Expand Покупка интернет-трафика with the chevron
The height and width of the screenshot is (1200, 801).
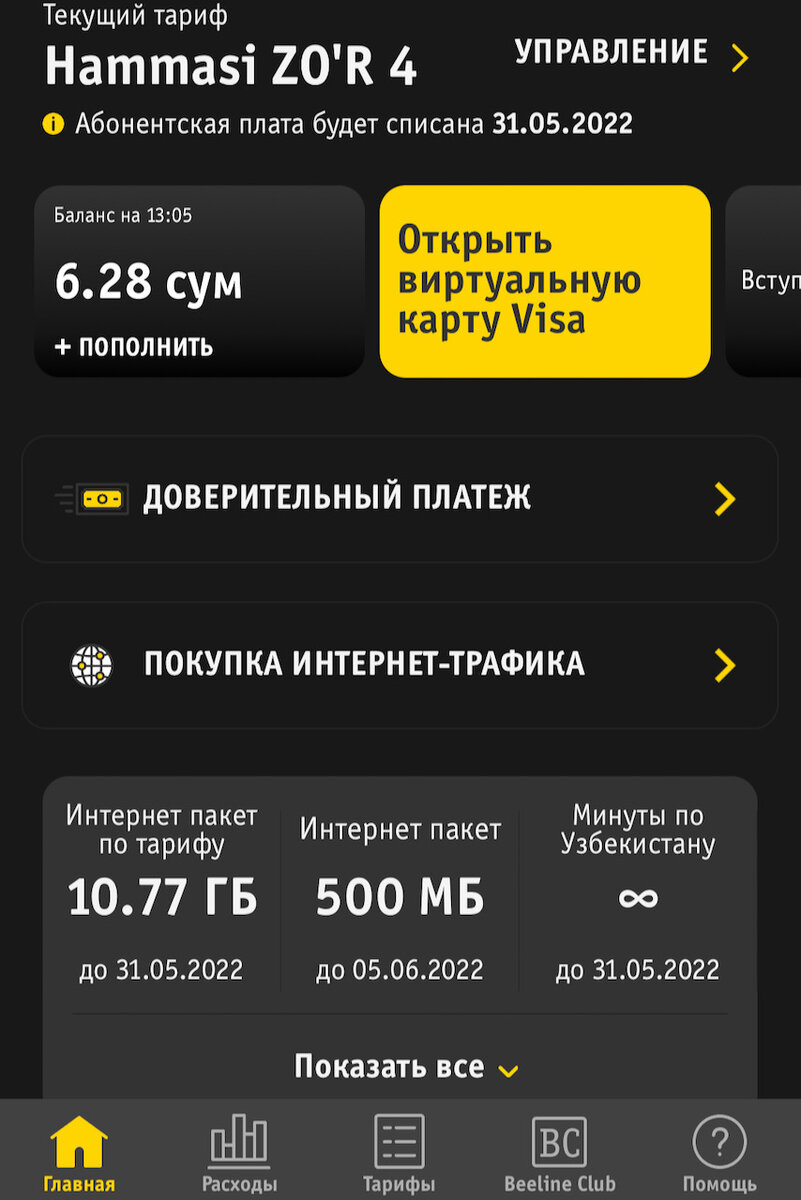(x=724, y=665)
